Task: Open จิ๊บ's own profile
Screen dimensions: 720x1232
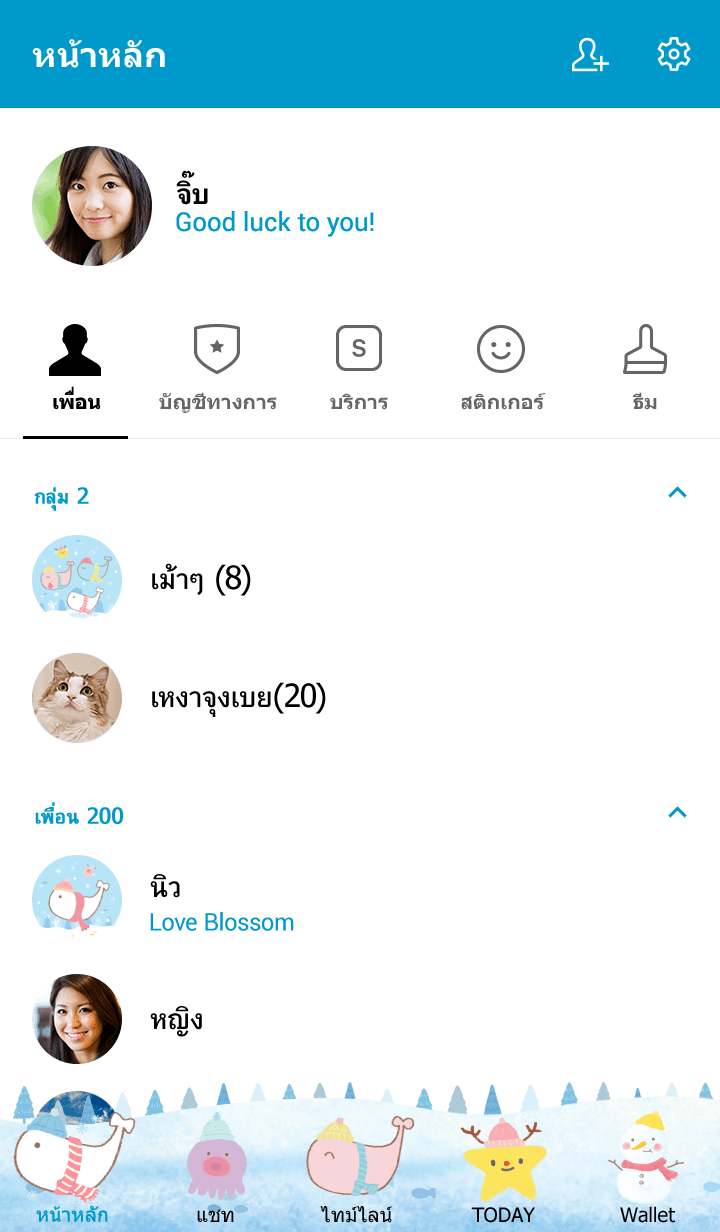Action: point(92,206)
